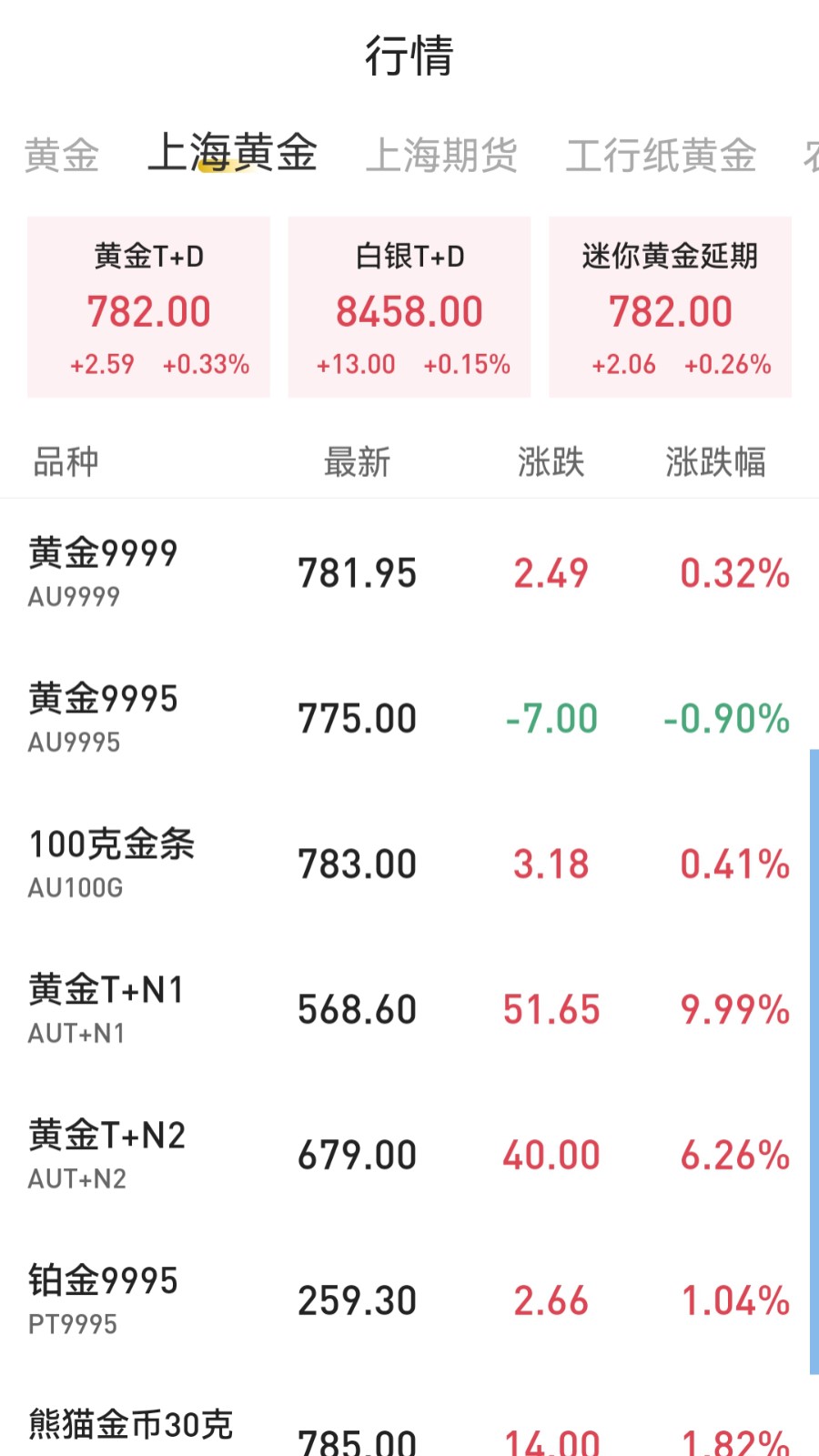The width and height of the screenshot is (819, 1456).
Task: Open the 迷你黄金延期 quote card
Action: pos(670,308)
